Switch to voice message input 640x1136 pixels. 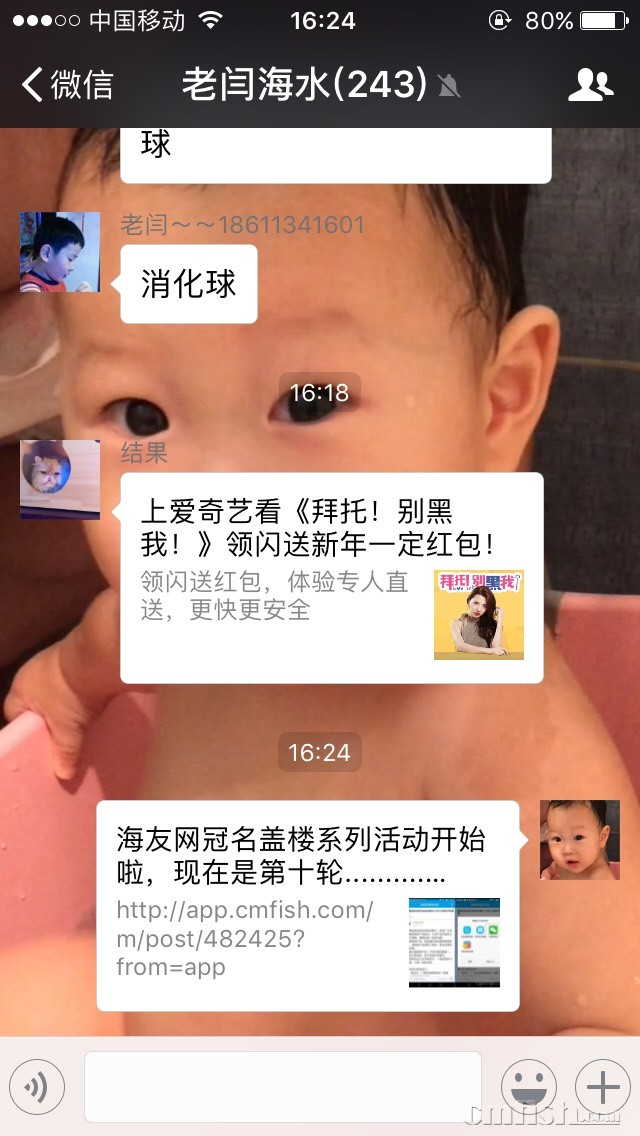pyautogui.click(x=37, y=1086)
